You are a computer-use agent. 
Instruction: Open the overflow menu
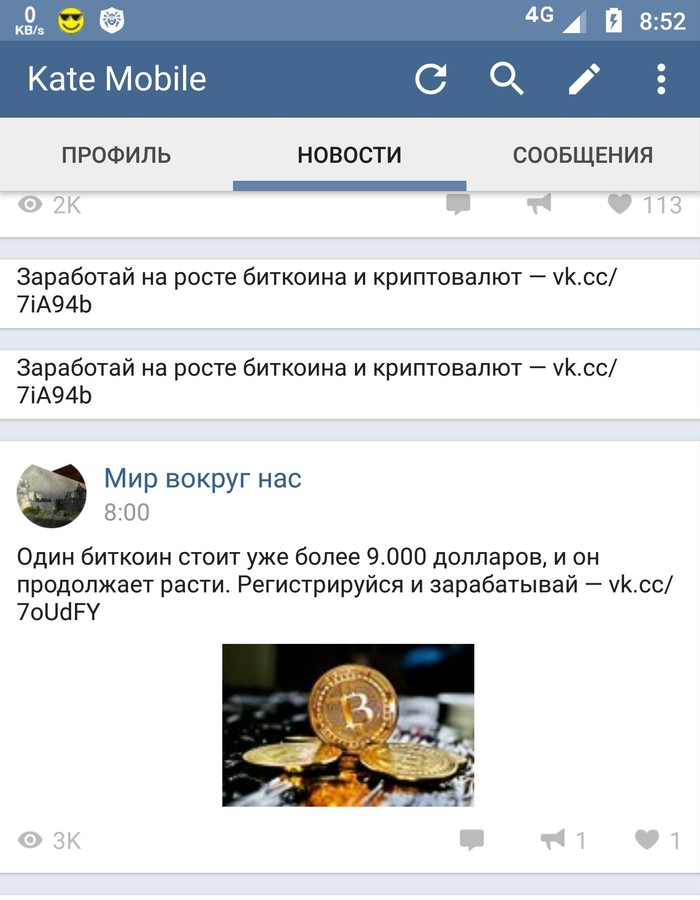point(661,79)
